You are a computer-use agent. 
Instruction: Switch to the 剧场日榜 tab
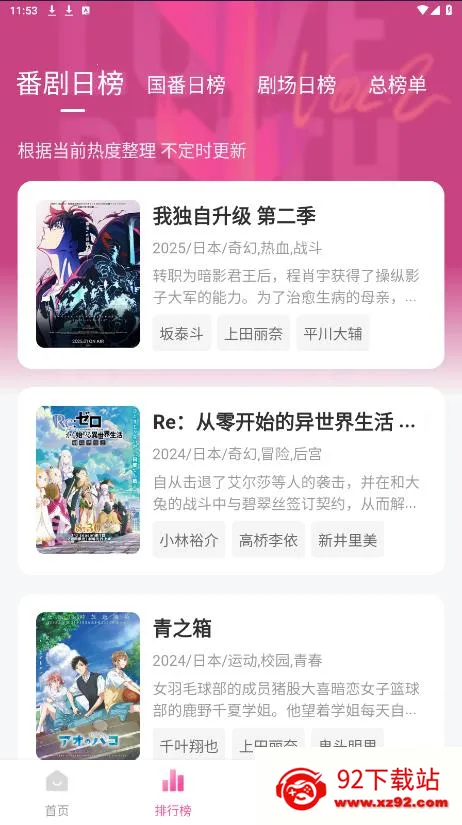click(296, 85)
